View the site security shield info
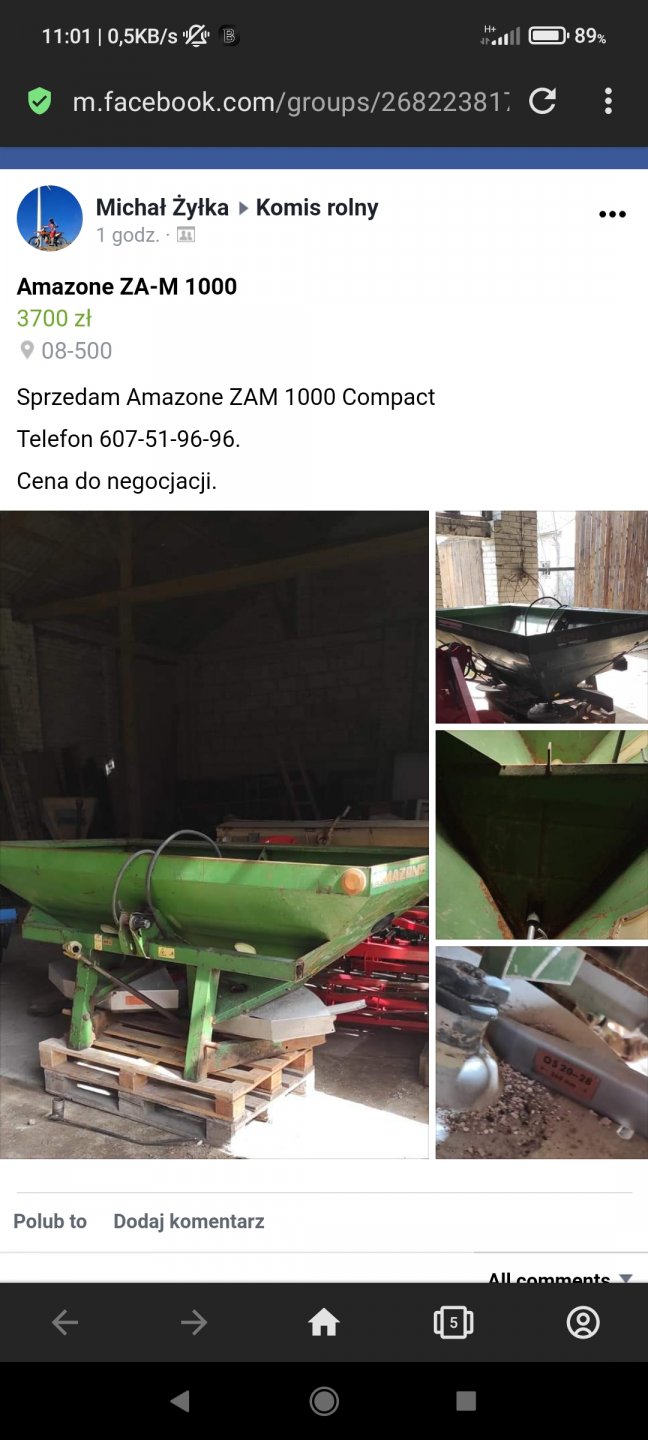 point(39,101)
